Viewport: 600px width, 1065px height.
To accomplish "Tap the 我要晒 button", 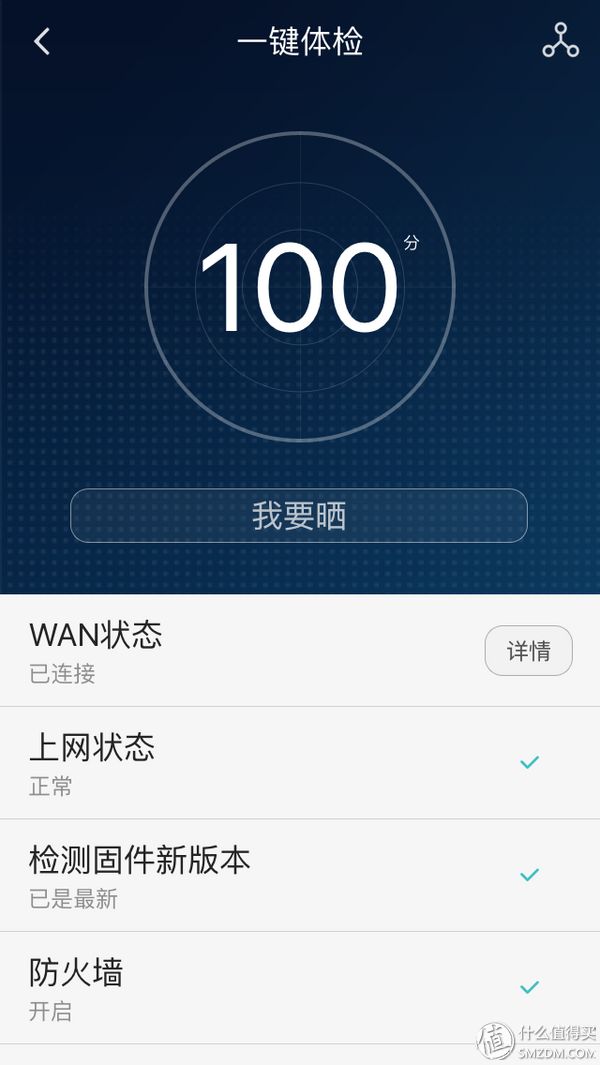I will [299, 516].
